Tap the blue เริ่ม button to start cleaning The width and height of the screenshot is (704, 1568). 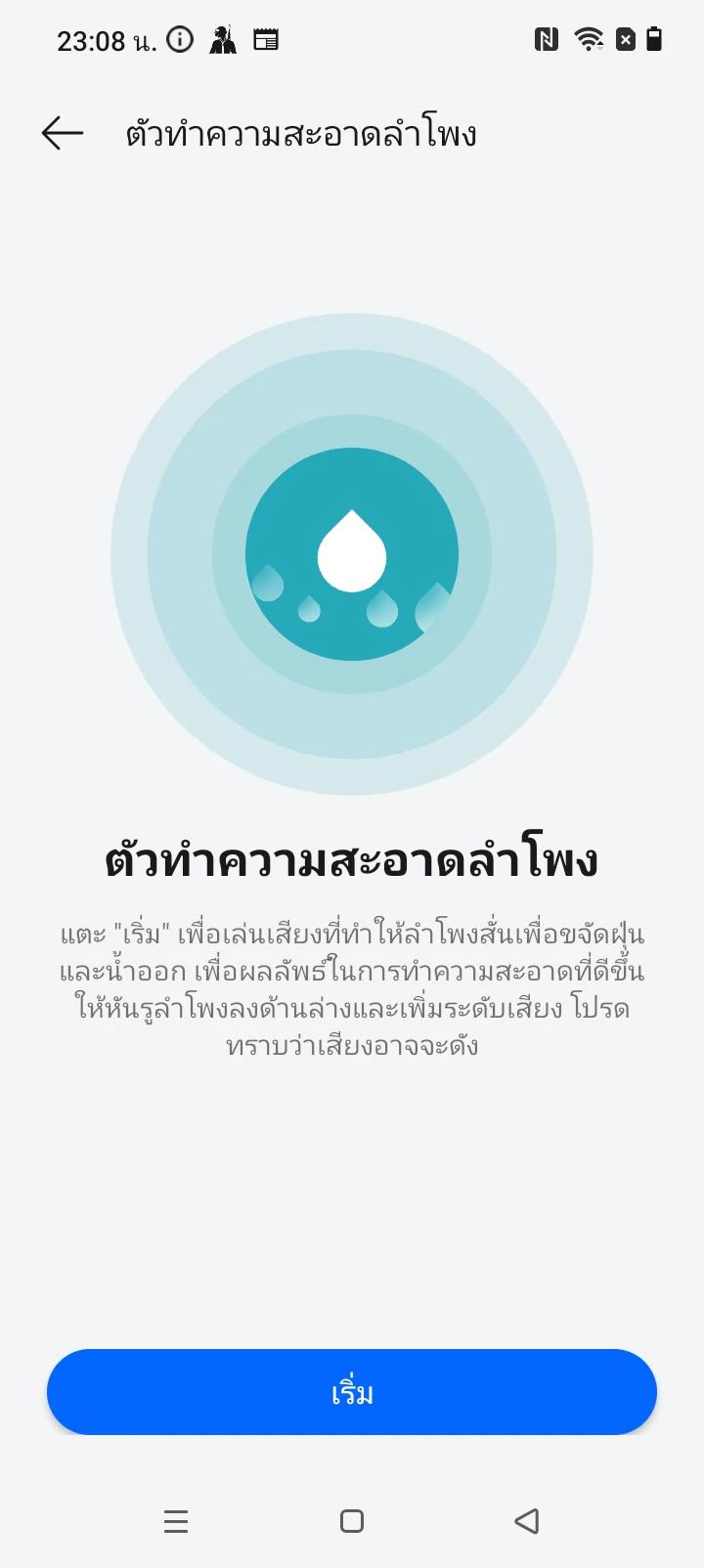tap(352, 1392)
